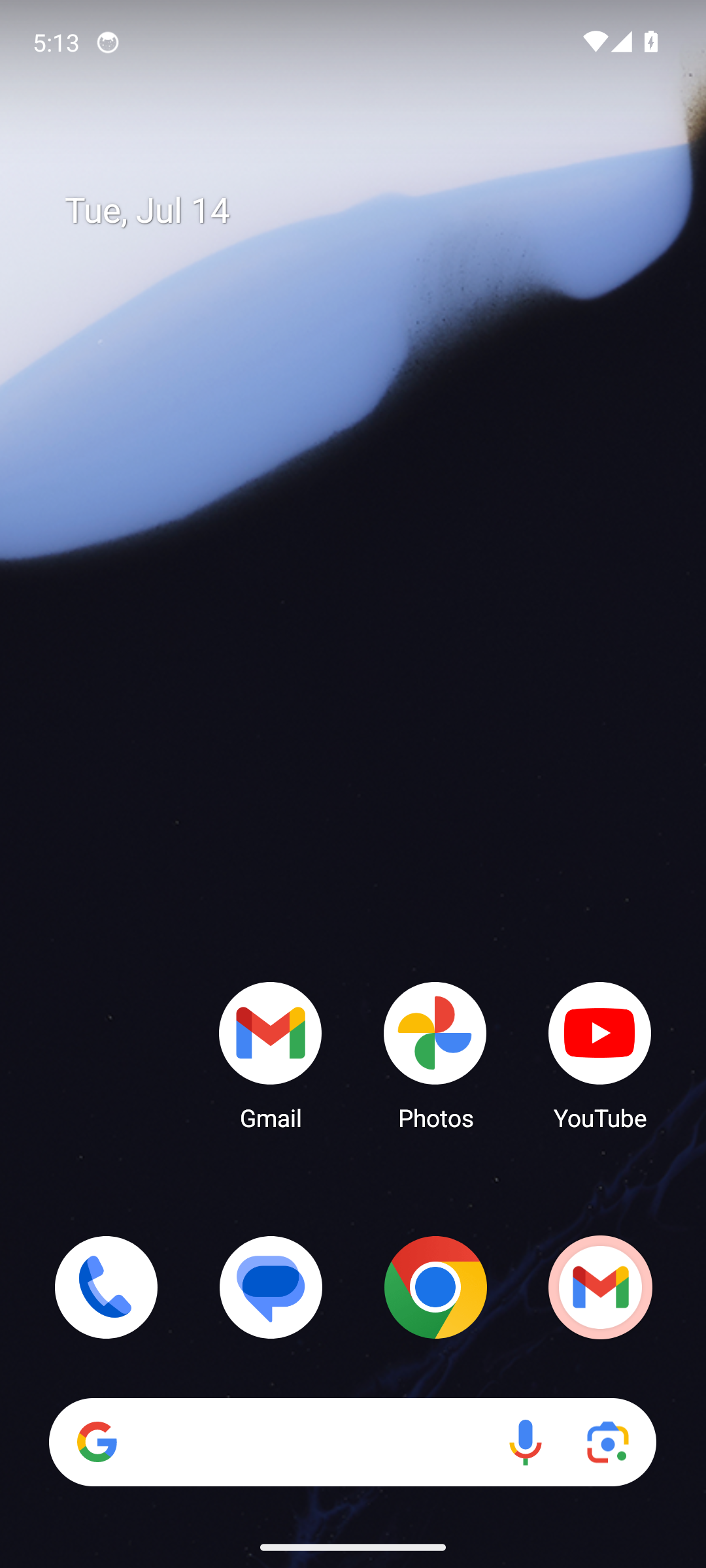Open the date widget Tue, Jul 14

point(148,210)
